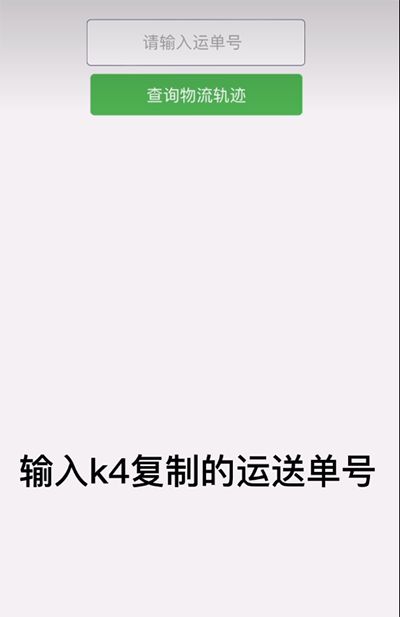The image size is (400, 617).
Task: Tap the green 查询物流轨迹 button
Action: click(x=196, y=95)
